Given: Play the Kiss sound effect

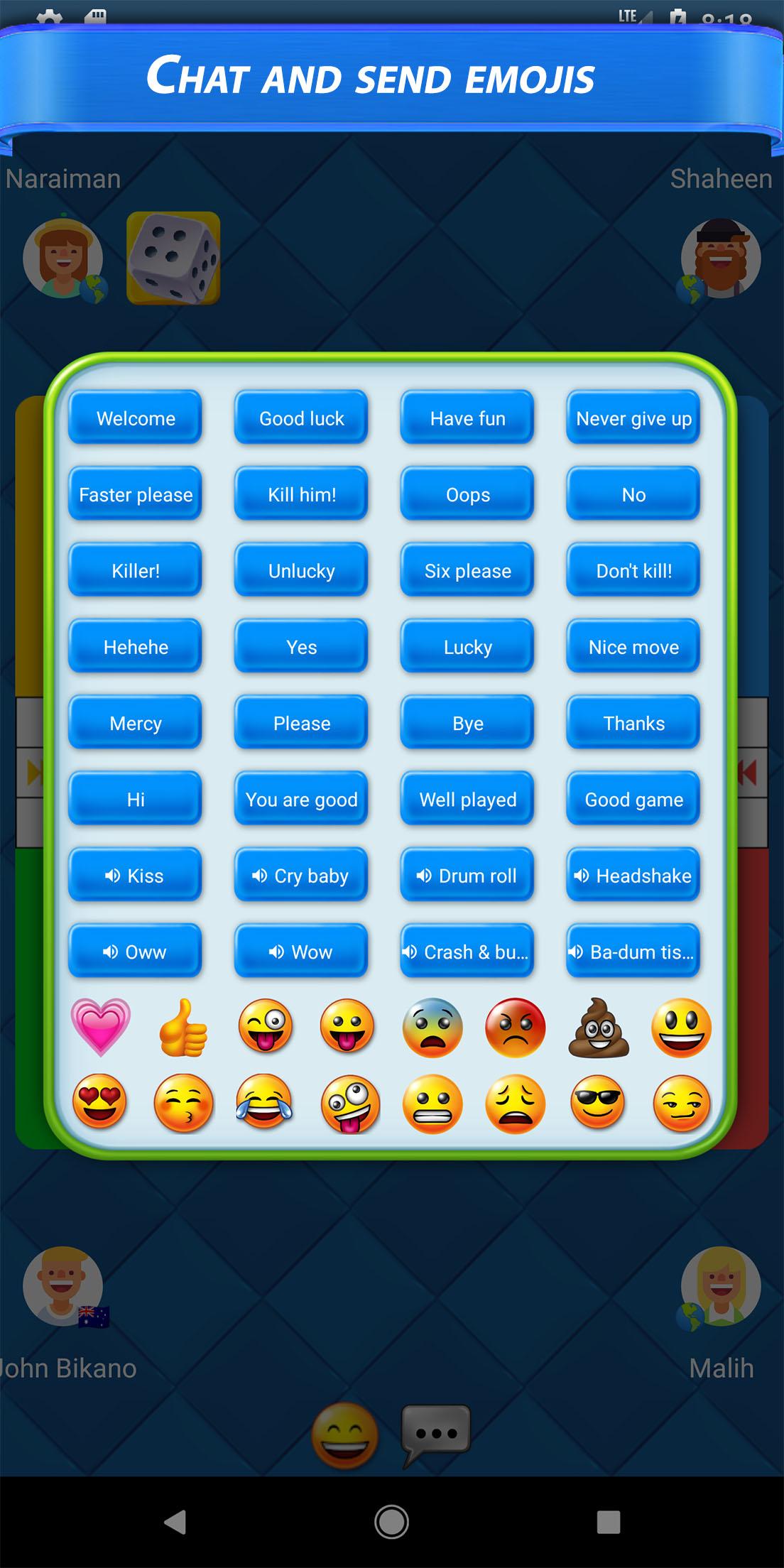Looking at the screenshot, I should (x=135, y=875).
